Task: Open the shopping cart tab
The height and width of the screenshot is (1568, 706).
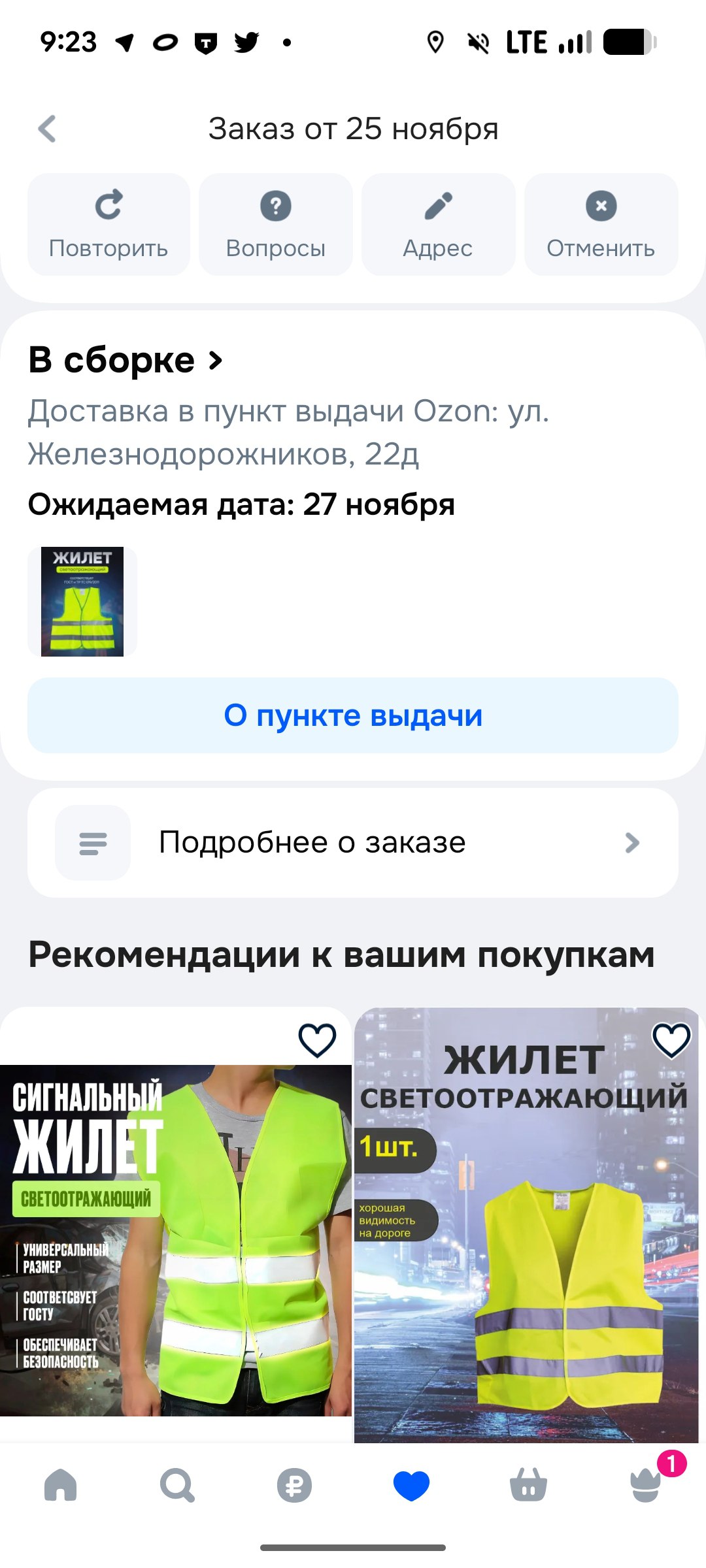Action: click(528, 1485)
